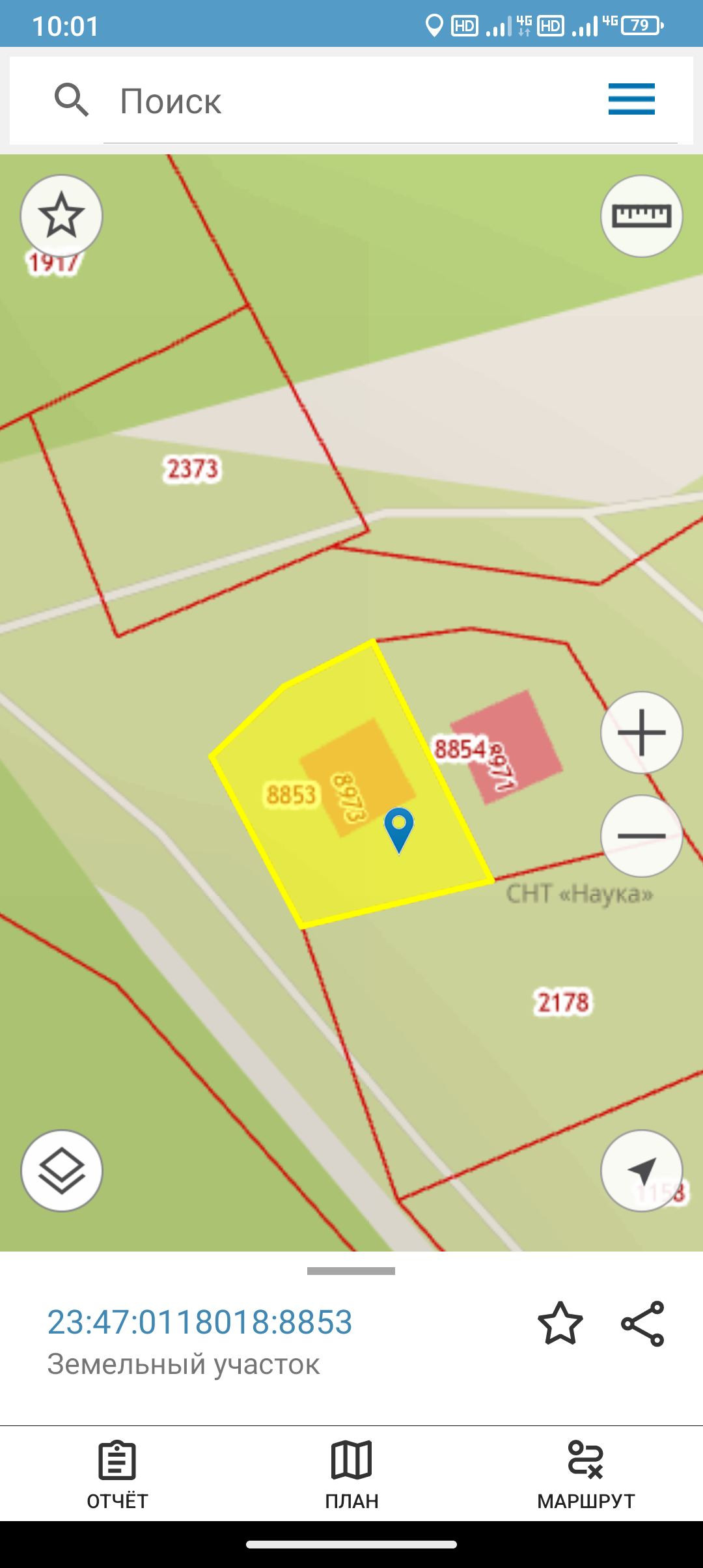Tap the bottom sheet drag handle

pyautogui.click(x=351, y=1270)
